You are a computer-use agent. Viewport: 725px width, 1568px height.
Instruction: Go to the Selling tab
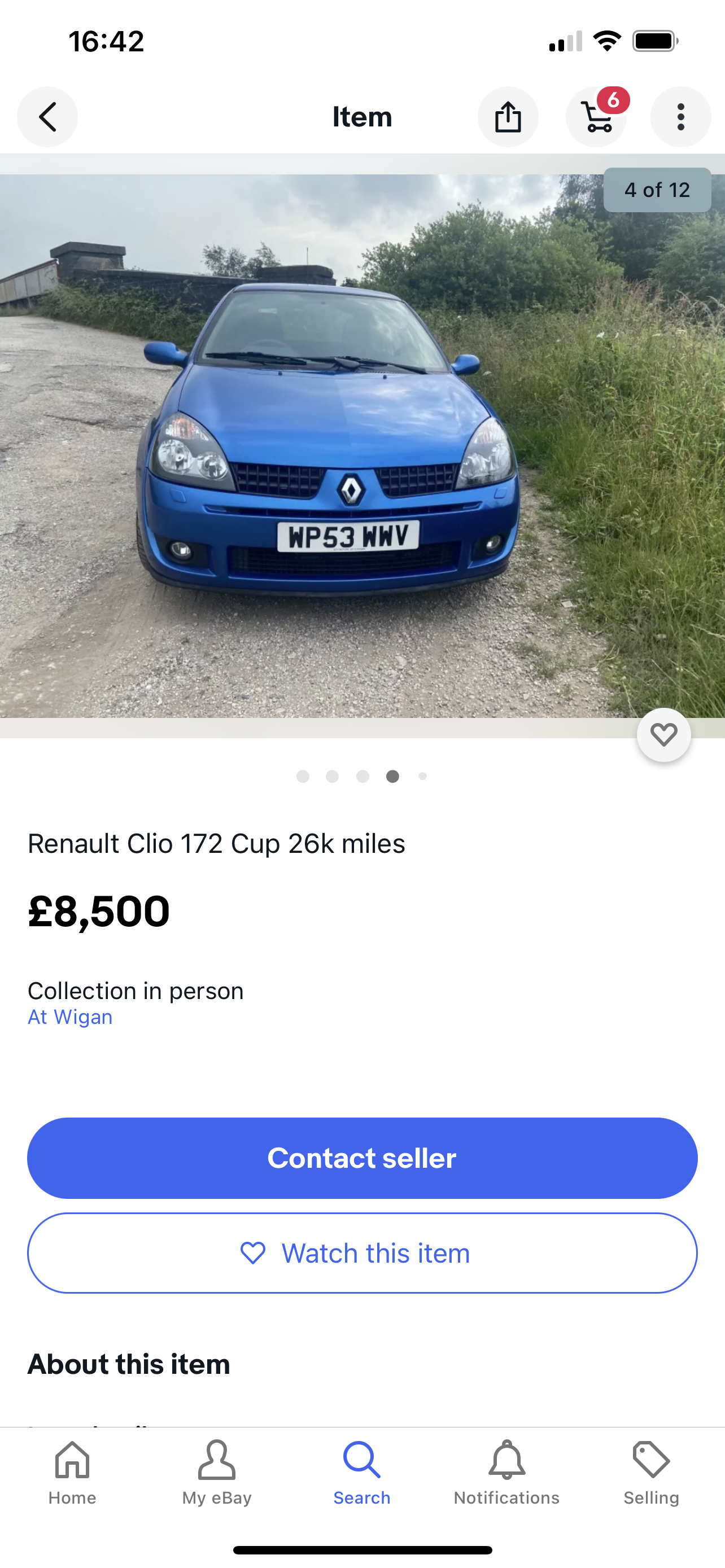(x=652, y=1473)
